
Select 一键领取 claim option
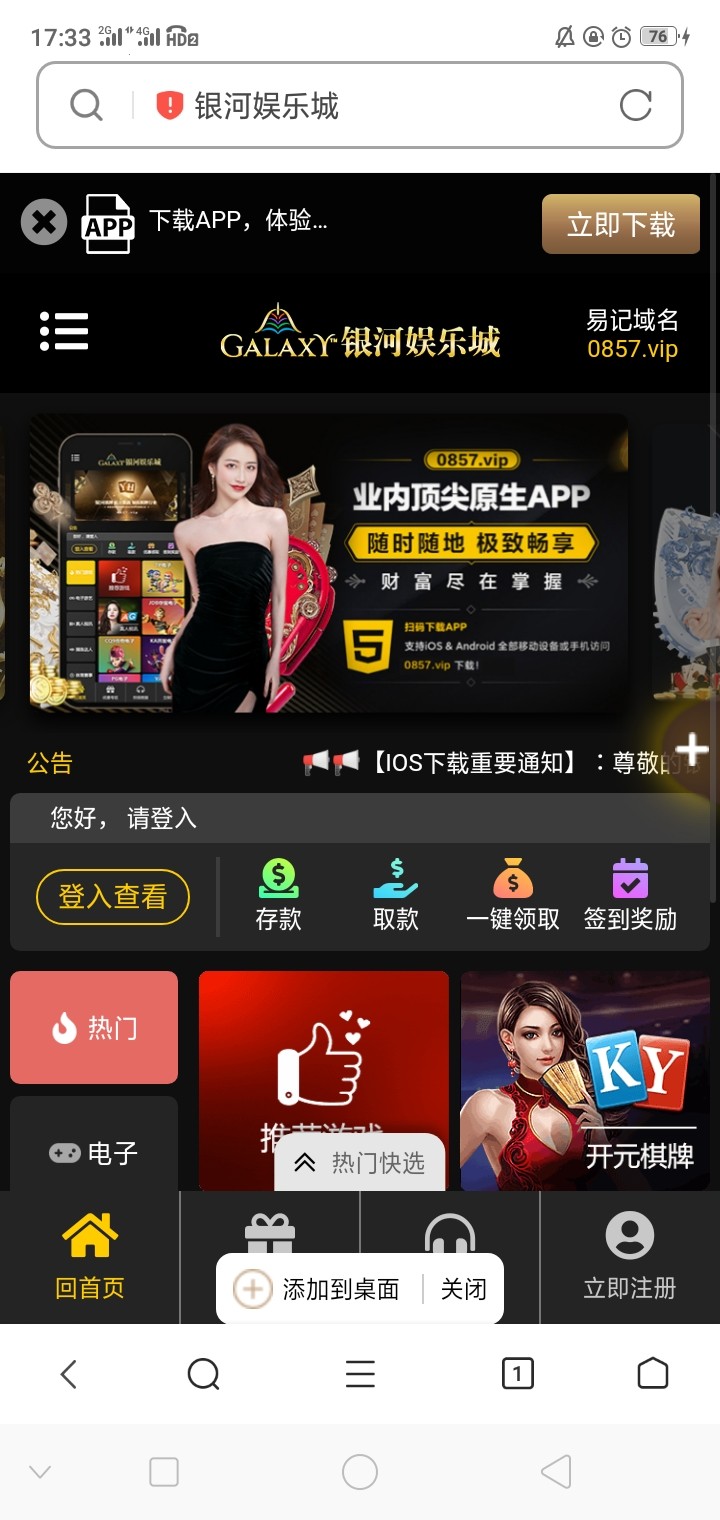click(x=512, y=895)
